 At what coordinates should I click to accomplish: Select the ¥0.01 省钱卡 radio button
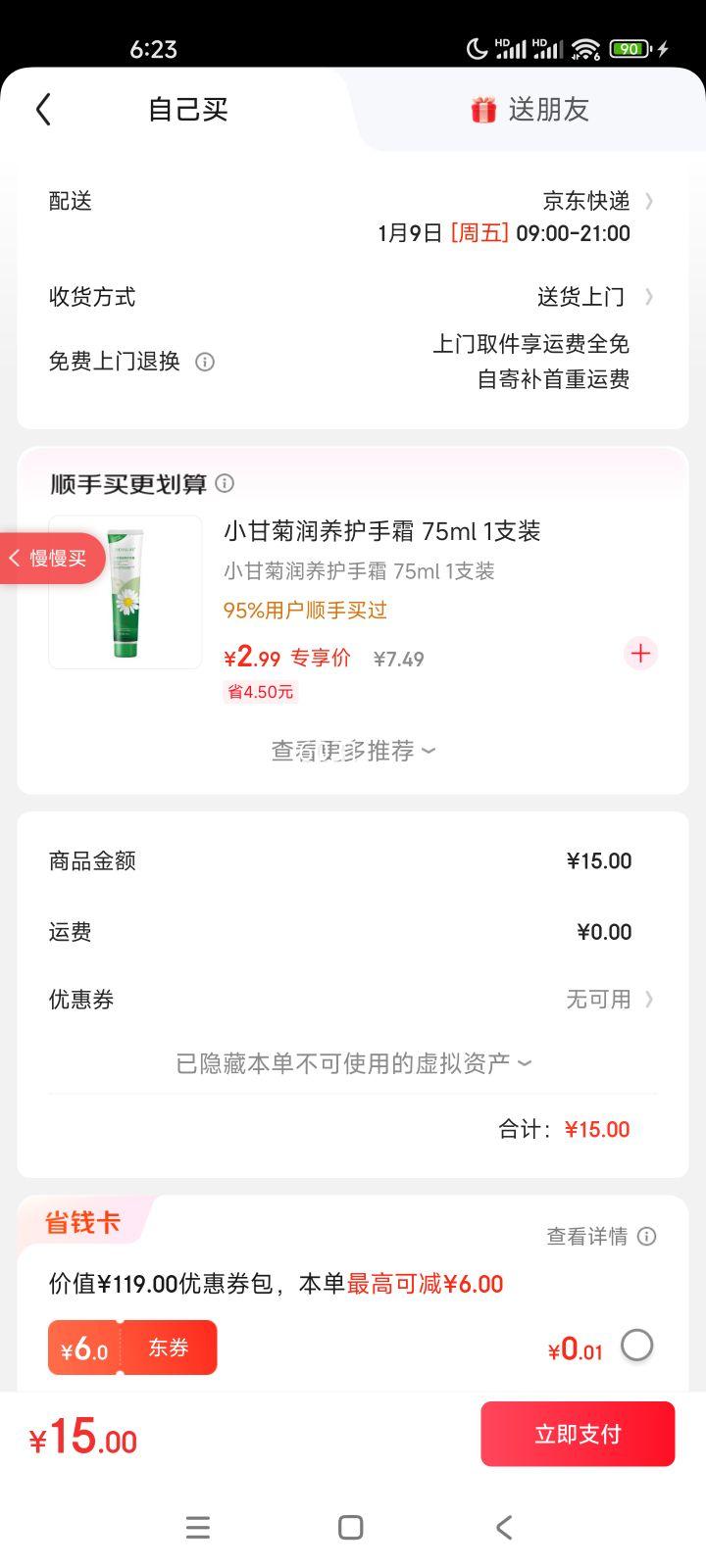pyautogui.click(x=637, y=1346)
